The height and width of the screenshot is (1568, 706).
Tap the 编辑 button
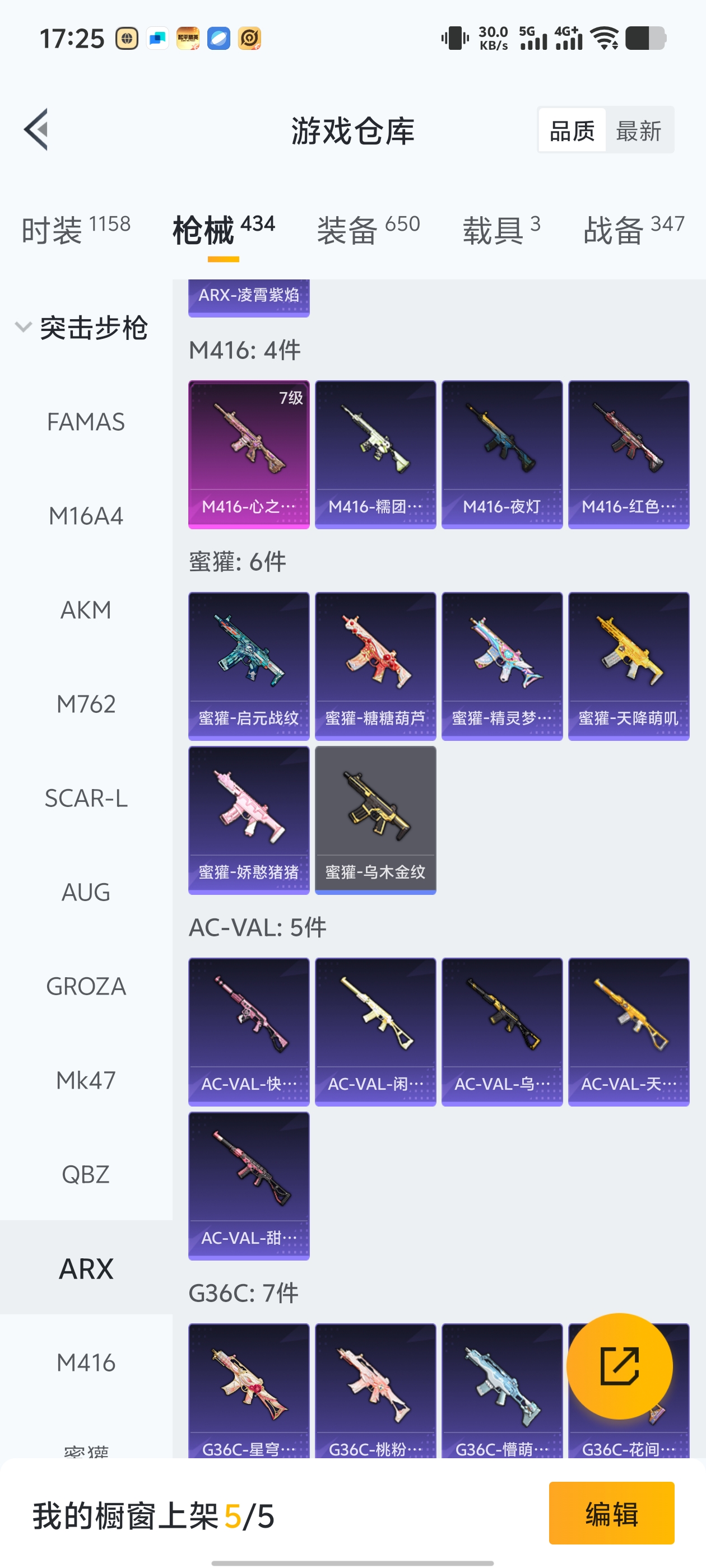(x=611, y=1513)
